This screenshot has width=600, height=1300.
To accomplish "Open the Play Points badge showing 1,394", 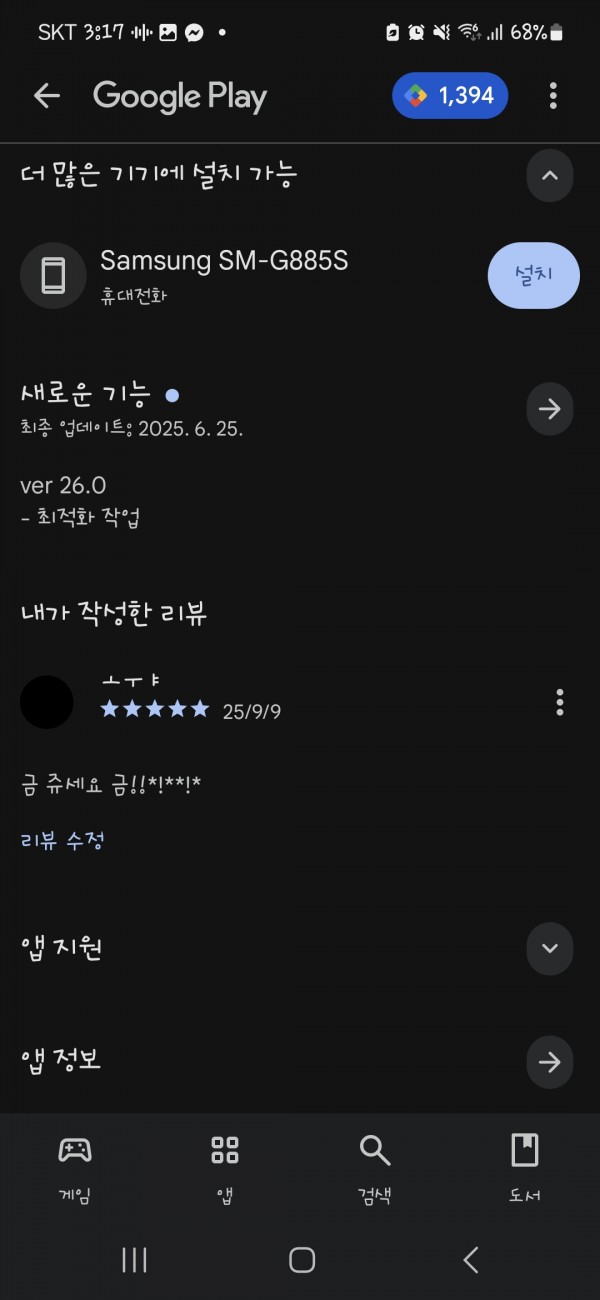I will 450,96.
